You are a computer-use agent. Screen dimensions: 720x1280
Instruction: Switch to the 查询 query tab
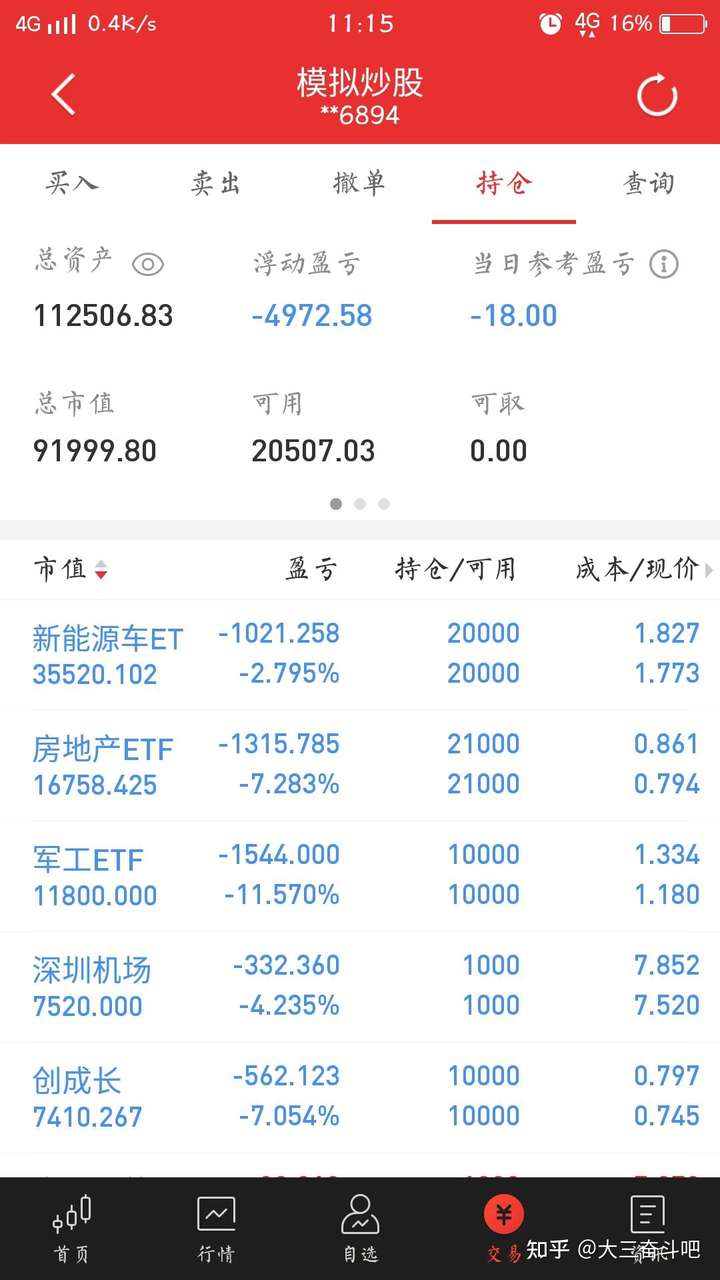(647, 184)
